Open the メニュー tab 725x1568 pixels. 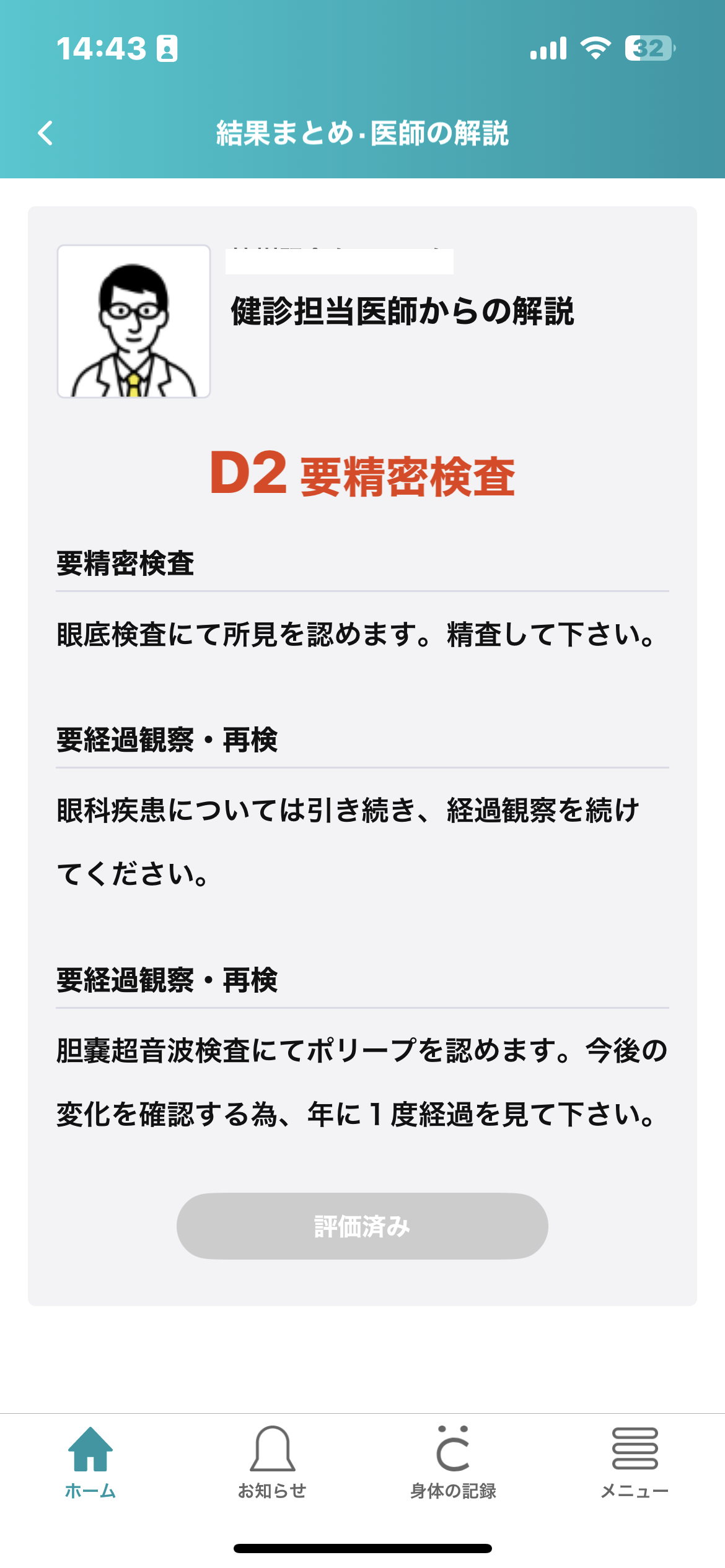click(x=635, y=1463)
